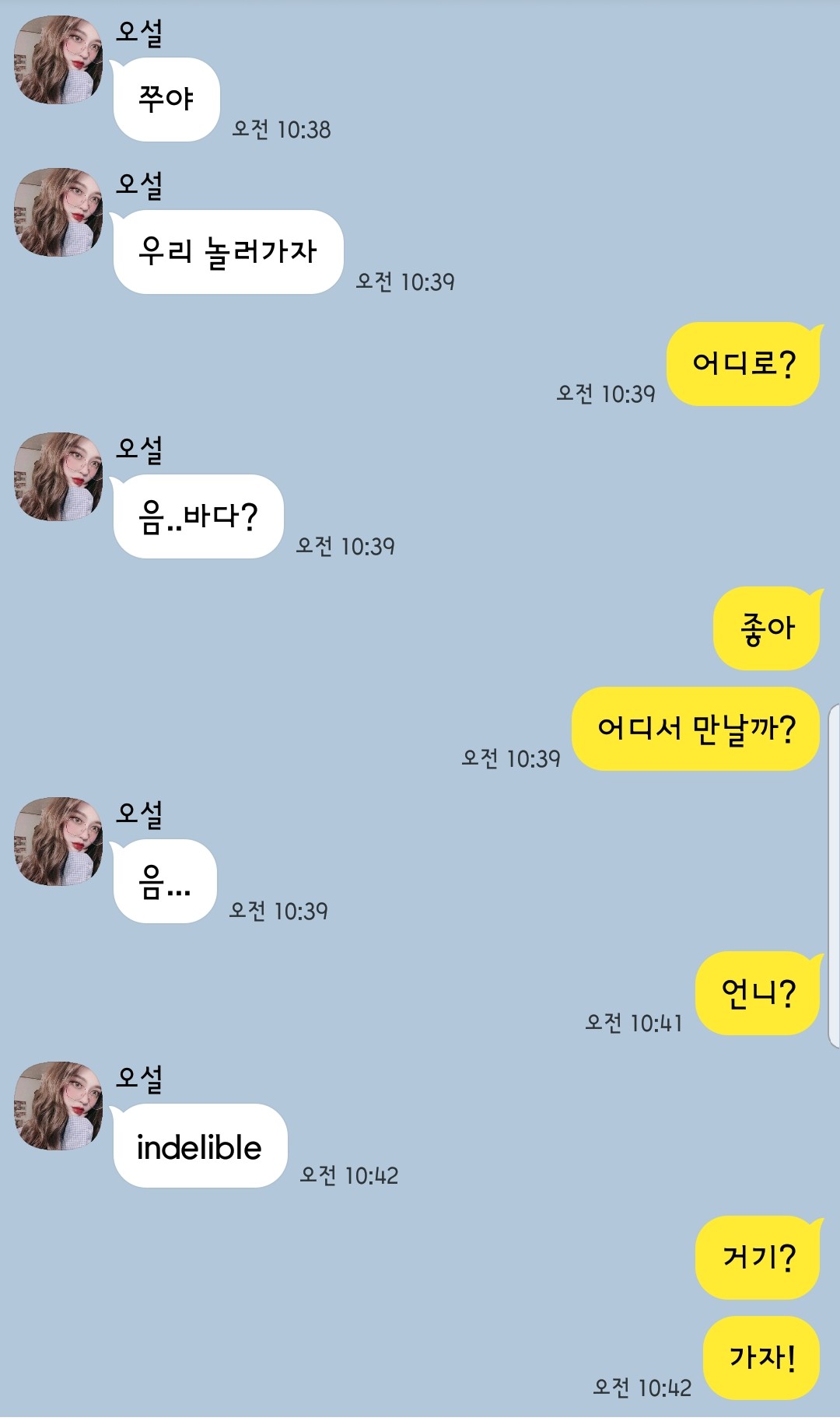The image size is (840, 1421).
Task: Open 오설's profile picture next to indelible
Action: tap(58, 1106)
